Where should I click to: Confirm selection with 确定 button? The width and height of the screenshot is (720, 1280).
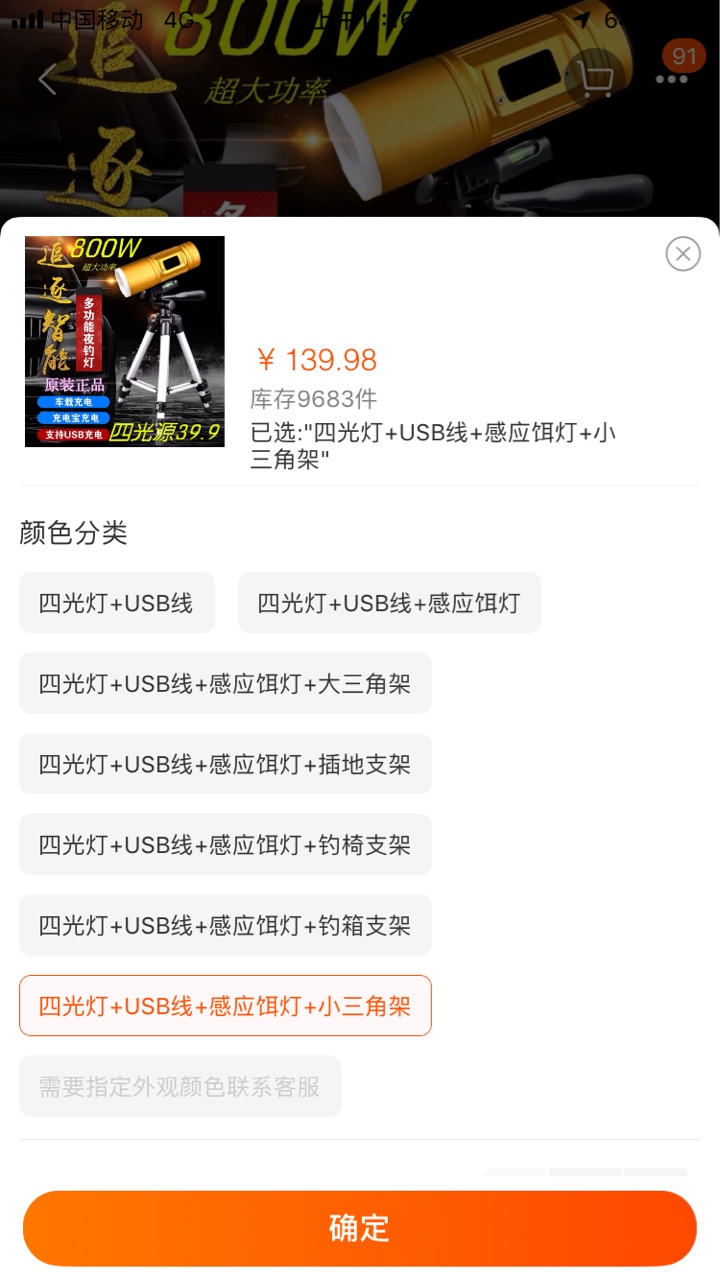coord(360,1228)
